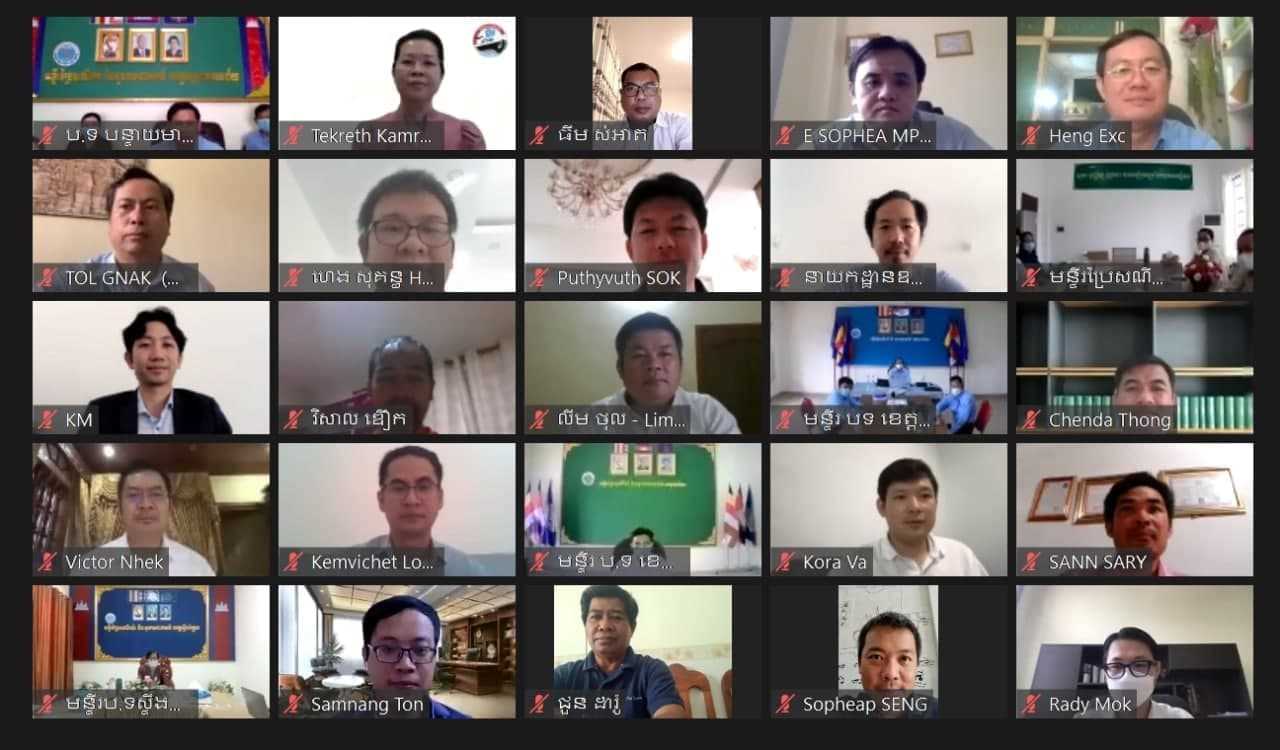1280x750 pixels.
Task: Select Tekreth Kamr's video tile
Action: [397, 83]
